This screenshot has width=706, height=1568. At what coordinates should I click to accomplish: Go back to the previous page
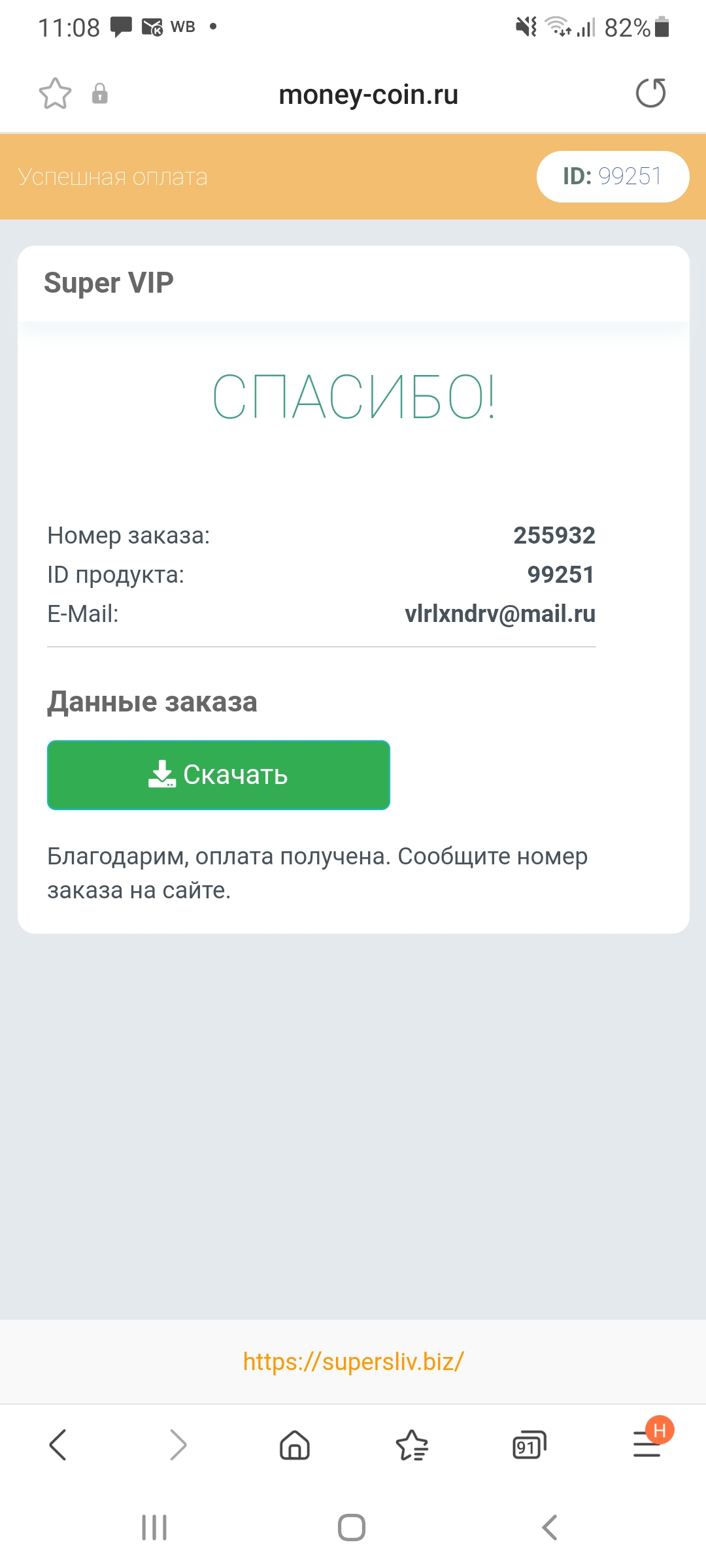pos(58,1445)
